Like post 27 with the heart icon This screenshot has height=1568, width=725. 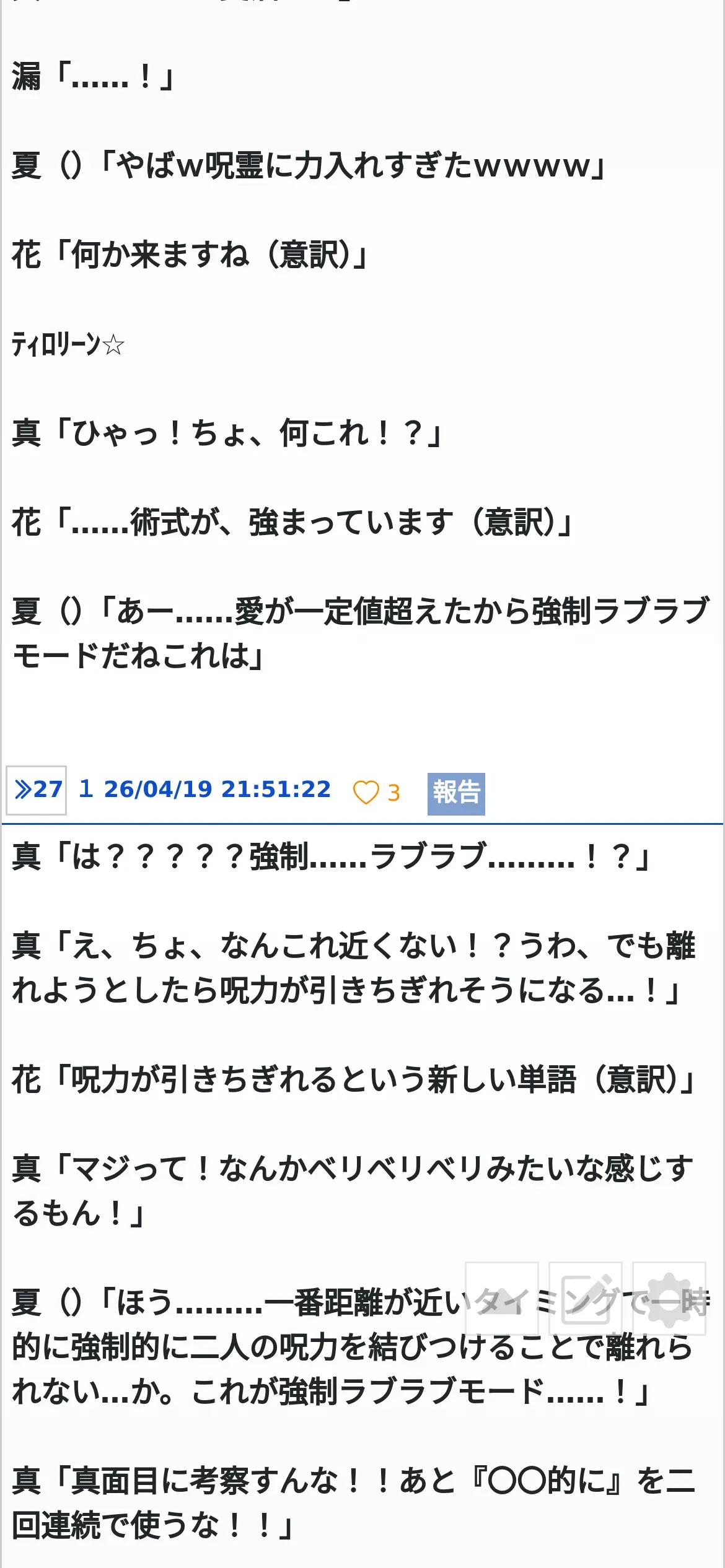pos(366,792)
